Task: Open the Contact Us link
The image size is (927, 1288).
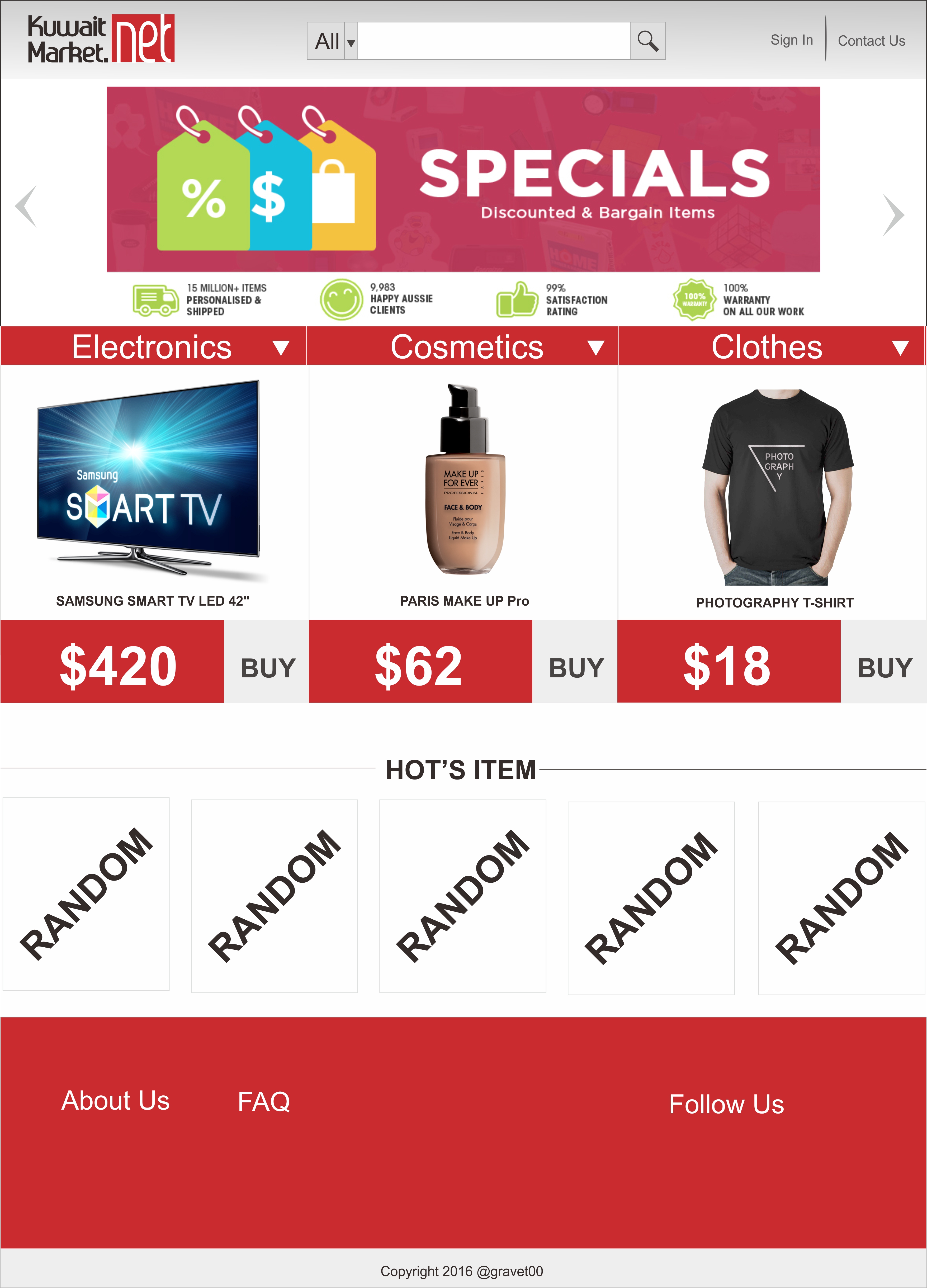Action: 871,41
